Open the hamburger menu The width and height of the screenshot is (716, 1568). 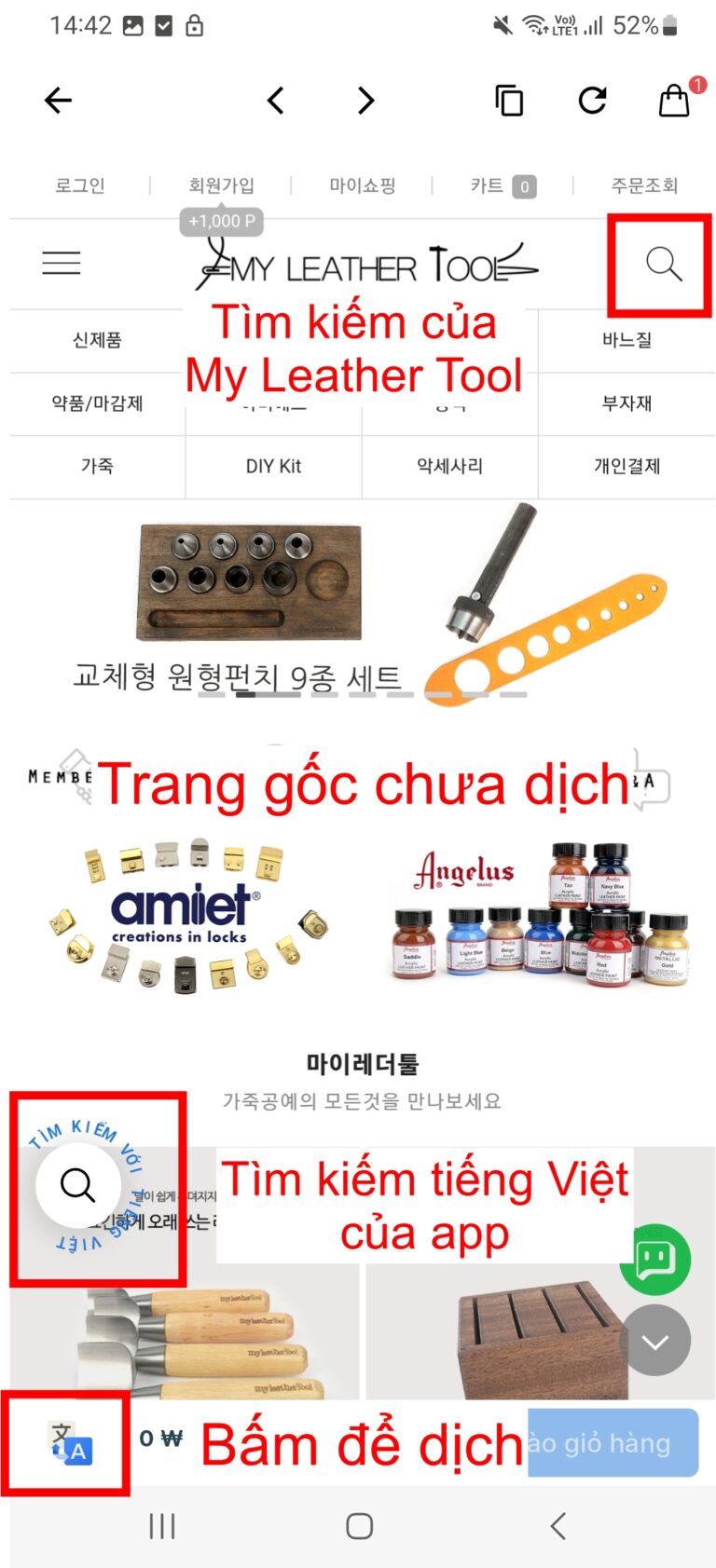tap(62, 263)
